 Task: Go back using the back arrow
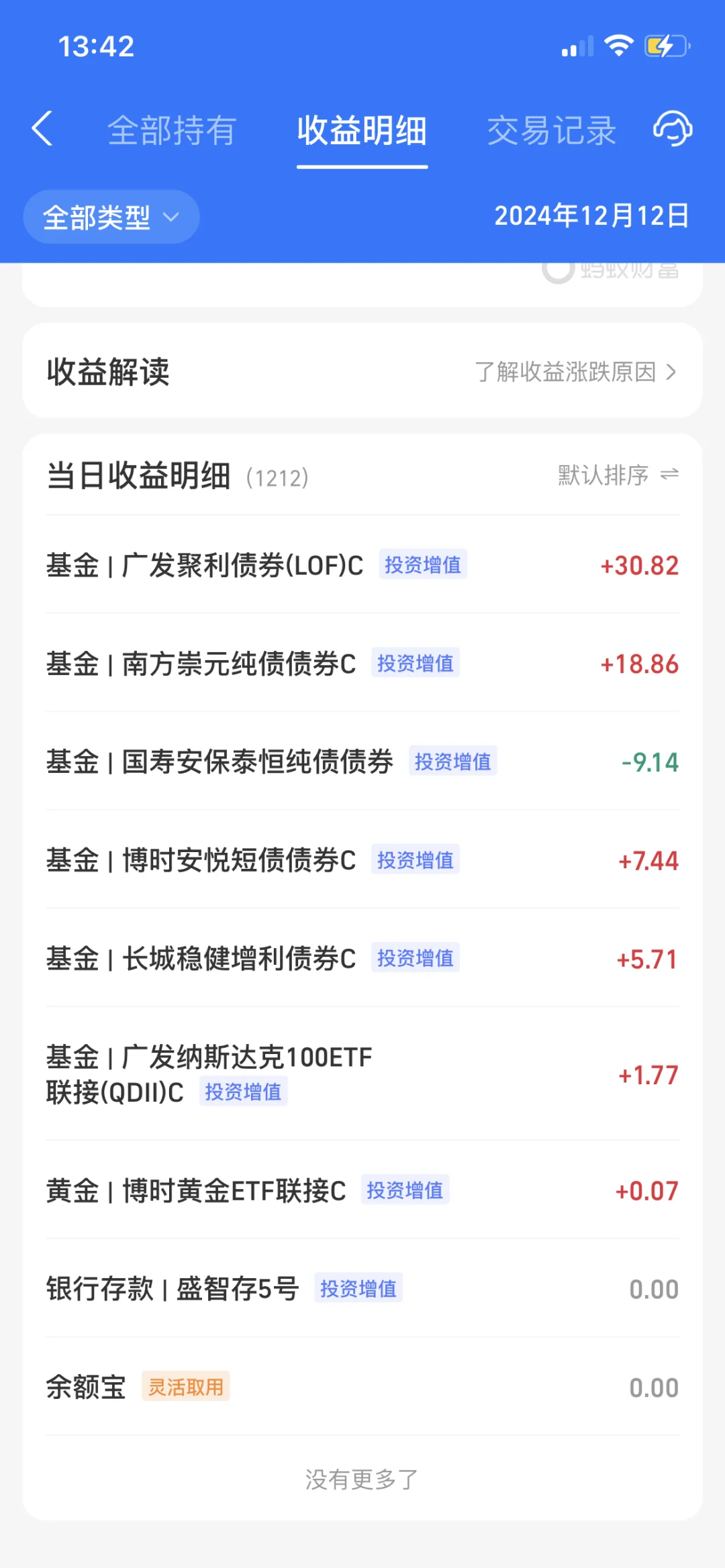coord(42,129)
